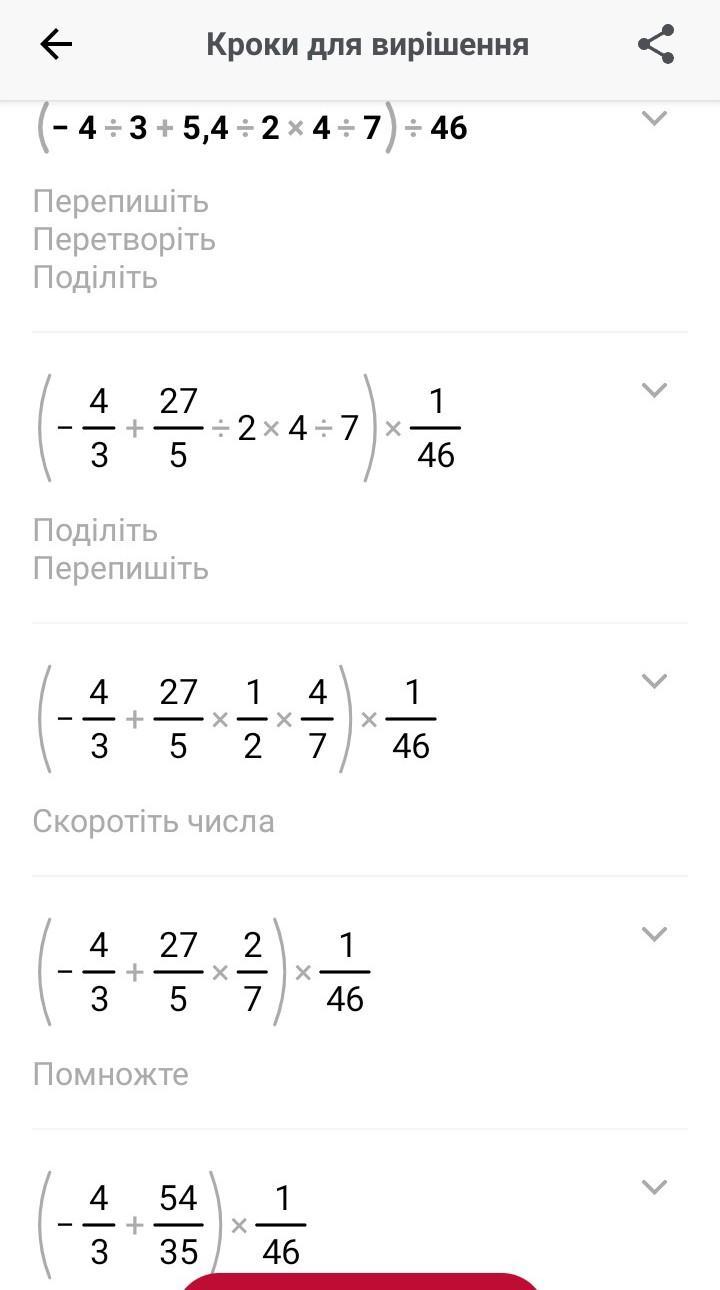Expand the step with 27/5 × 2/7
Image resolution: width=720 pixels, height=1290 pixels.
(x=654, y=934)
